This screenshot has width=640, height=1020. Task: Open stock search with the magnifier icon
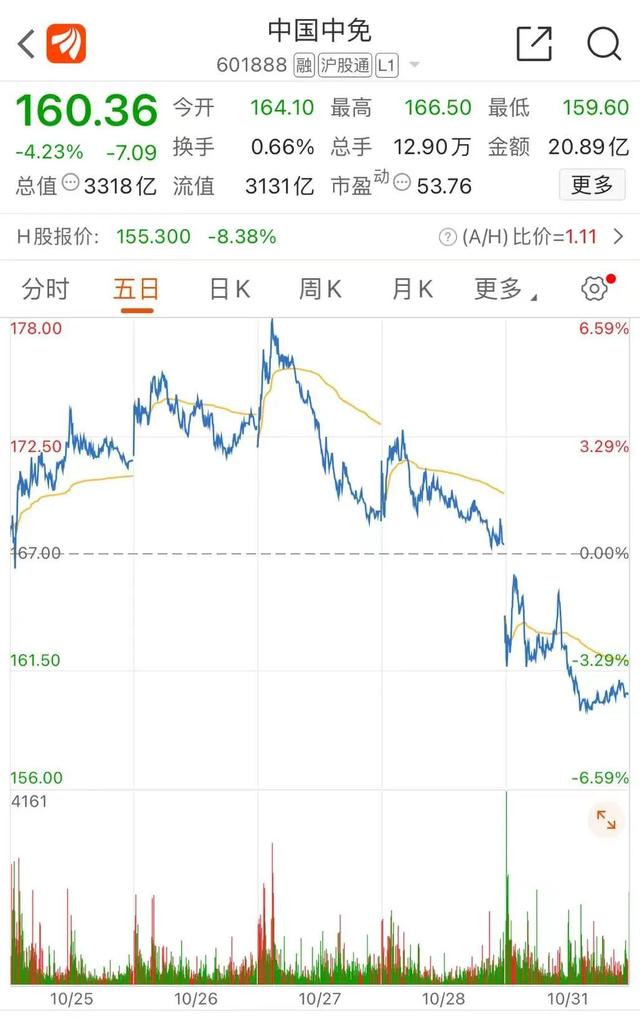coord(604,43)
